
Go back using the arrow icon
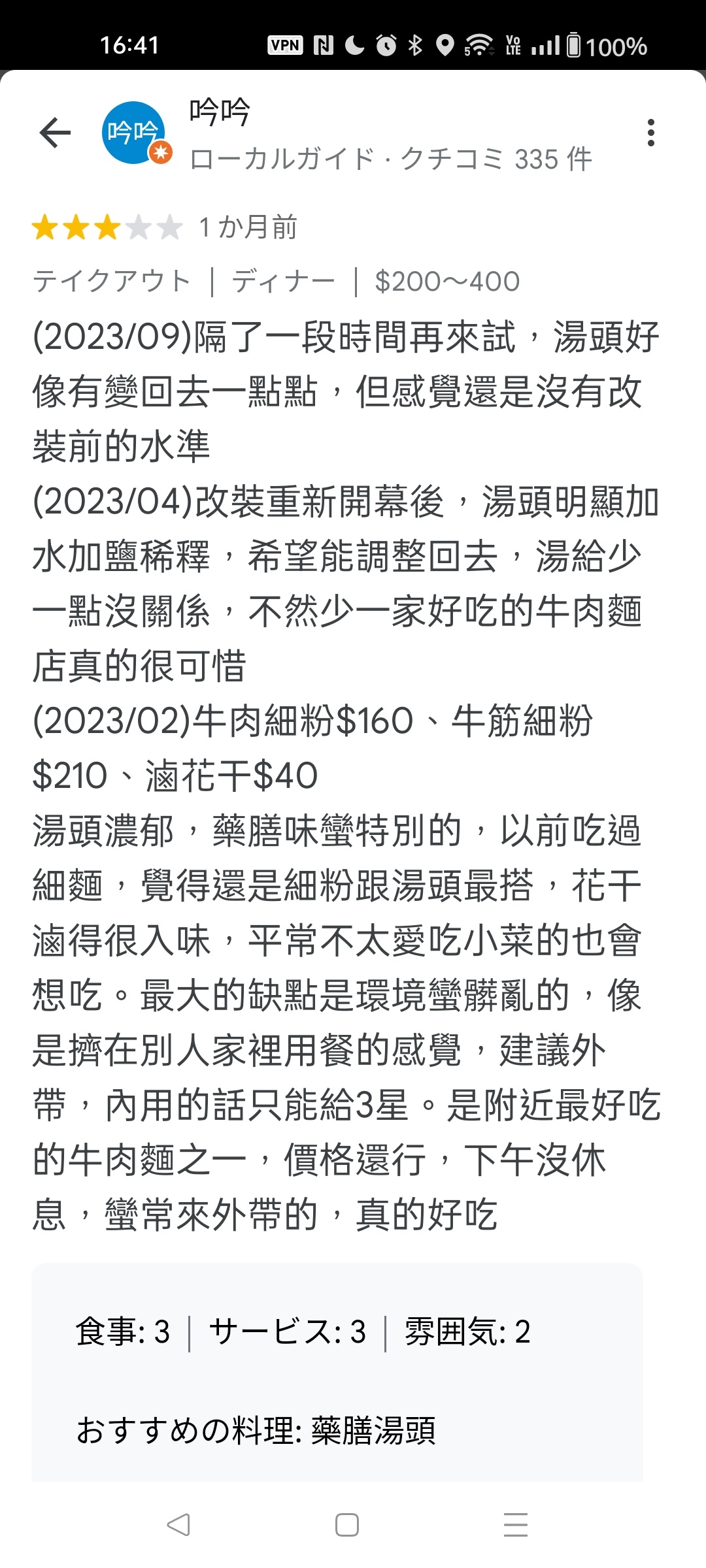tap(55, 133)
